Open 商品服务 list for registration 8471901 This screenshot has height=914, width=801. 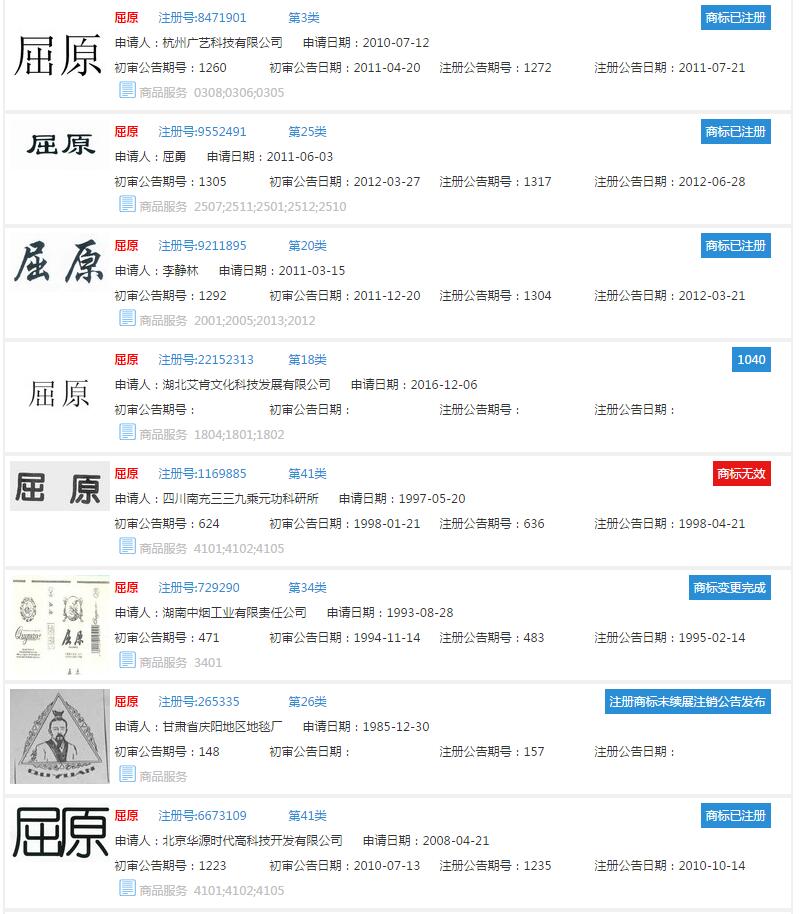(128, 94)
